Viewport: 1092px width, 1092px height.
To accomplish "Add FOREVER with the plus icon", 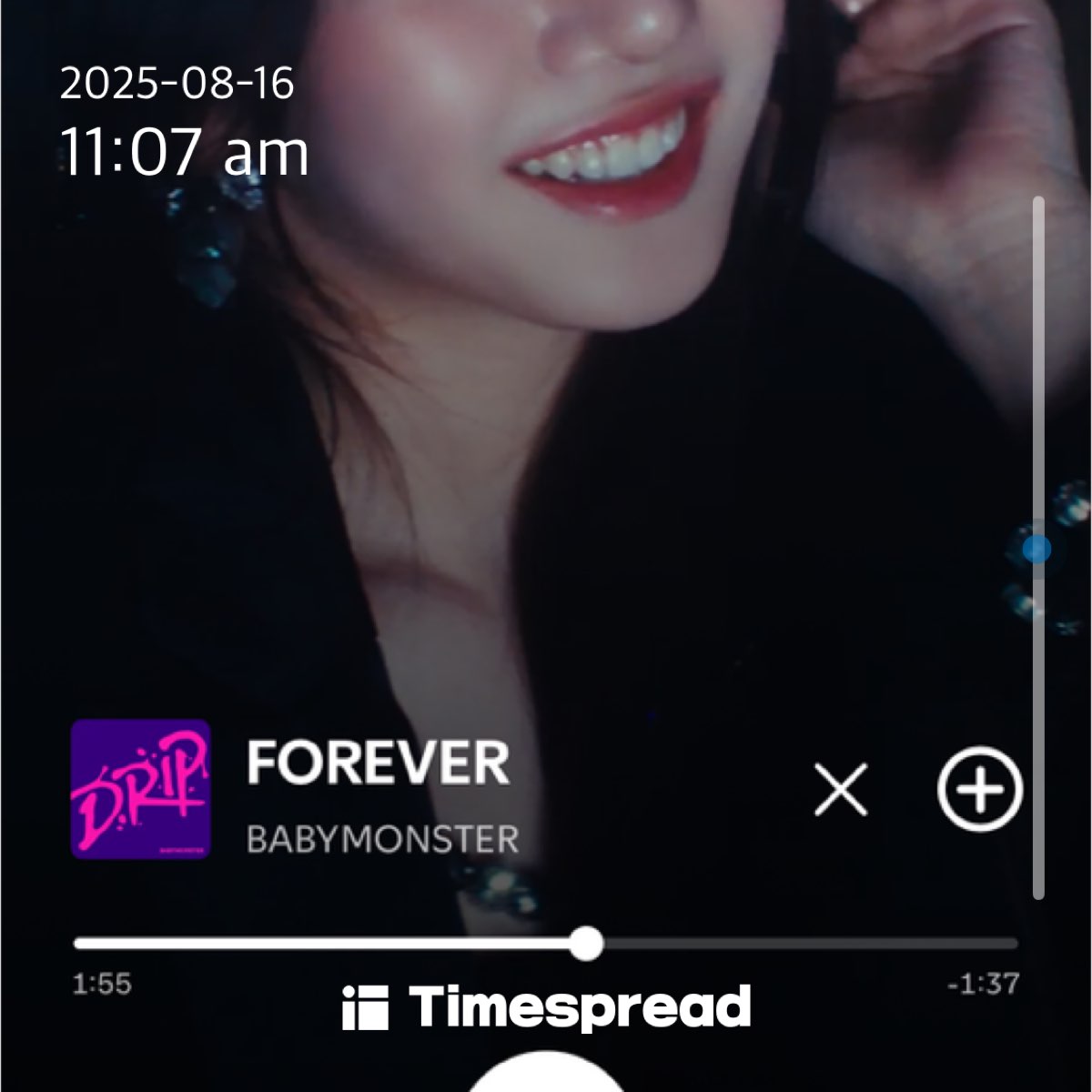I will (980, 789).
